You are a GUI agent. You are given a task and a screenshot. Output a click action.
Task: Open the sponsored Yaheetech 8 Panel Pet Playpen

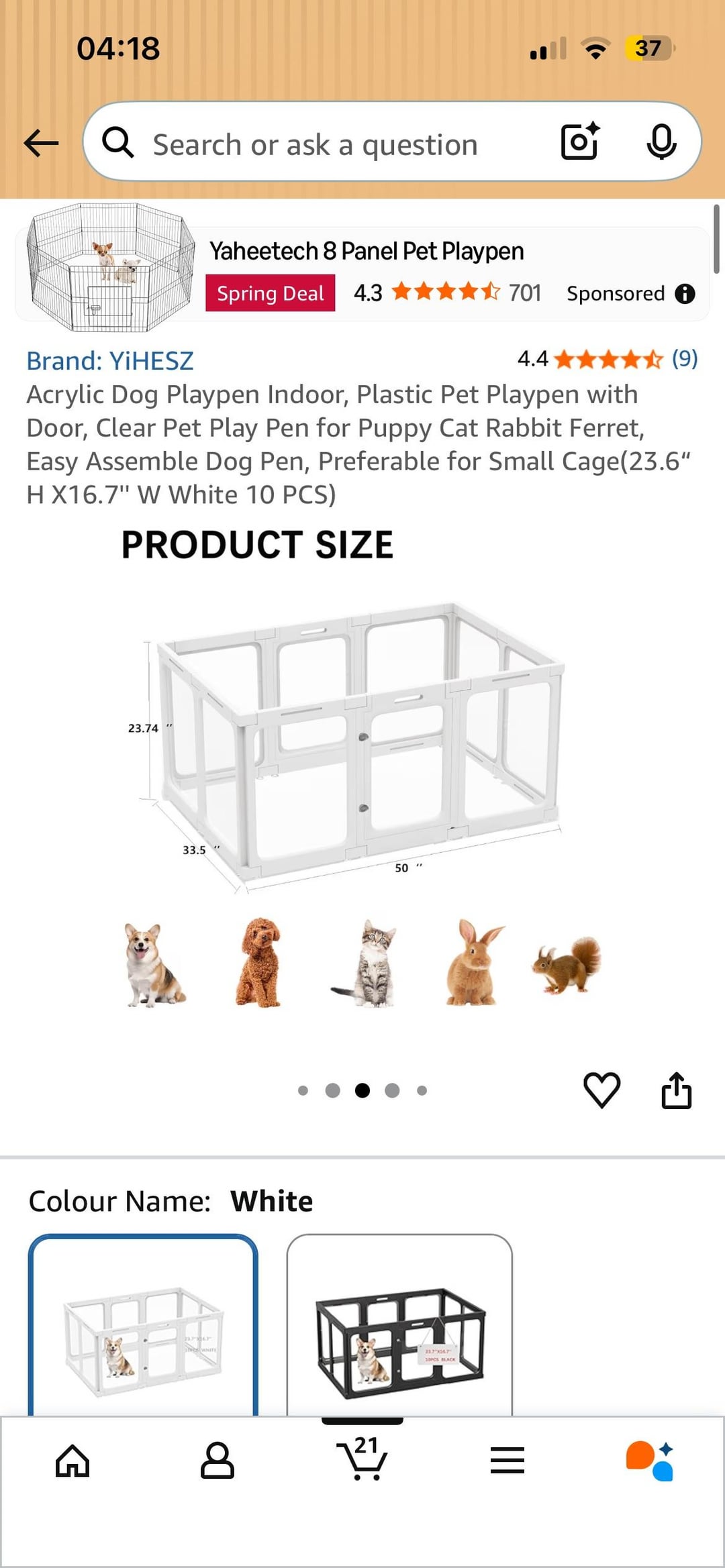click(366, 252)
